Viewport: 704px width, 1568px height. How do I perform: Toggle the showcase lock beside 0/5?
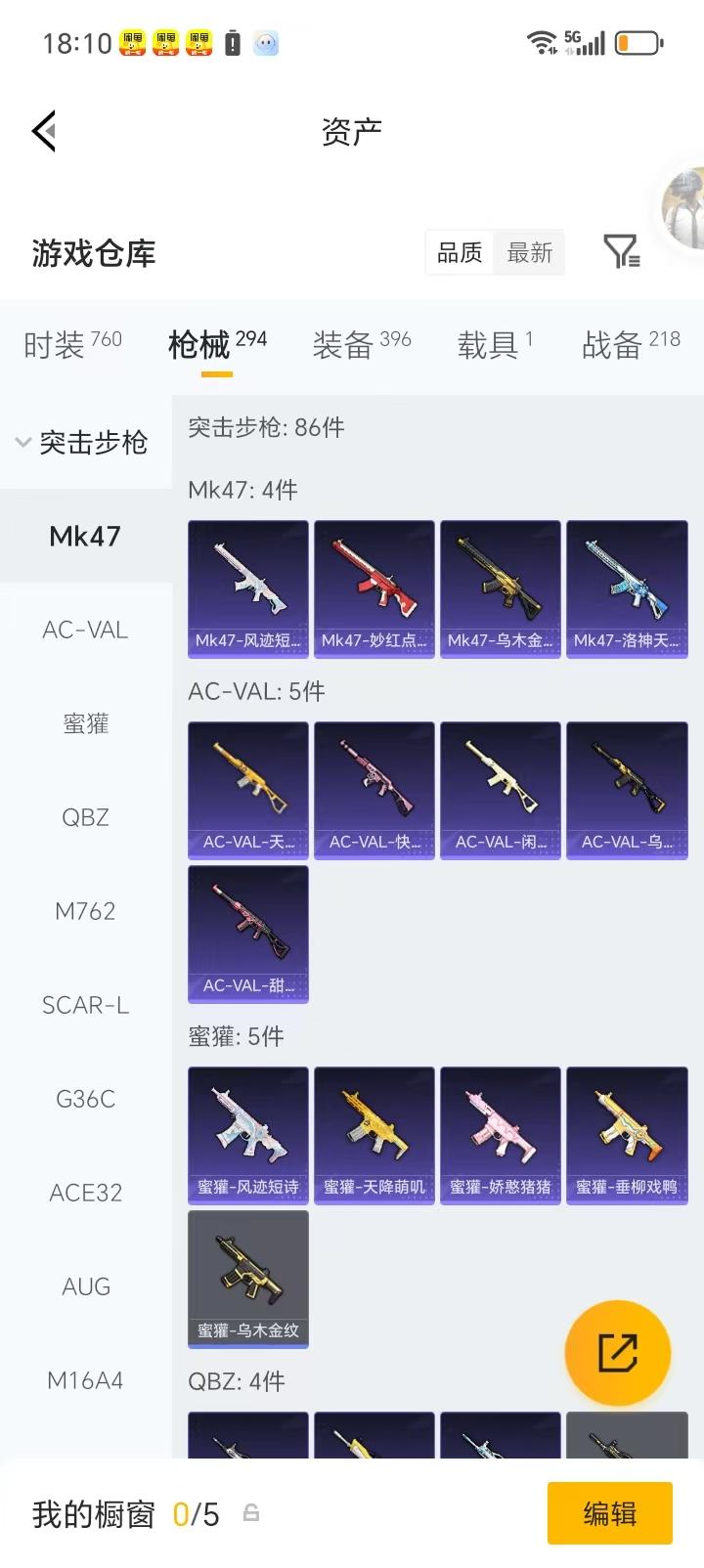[252, 1512]
